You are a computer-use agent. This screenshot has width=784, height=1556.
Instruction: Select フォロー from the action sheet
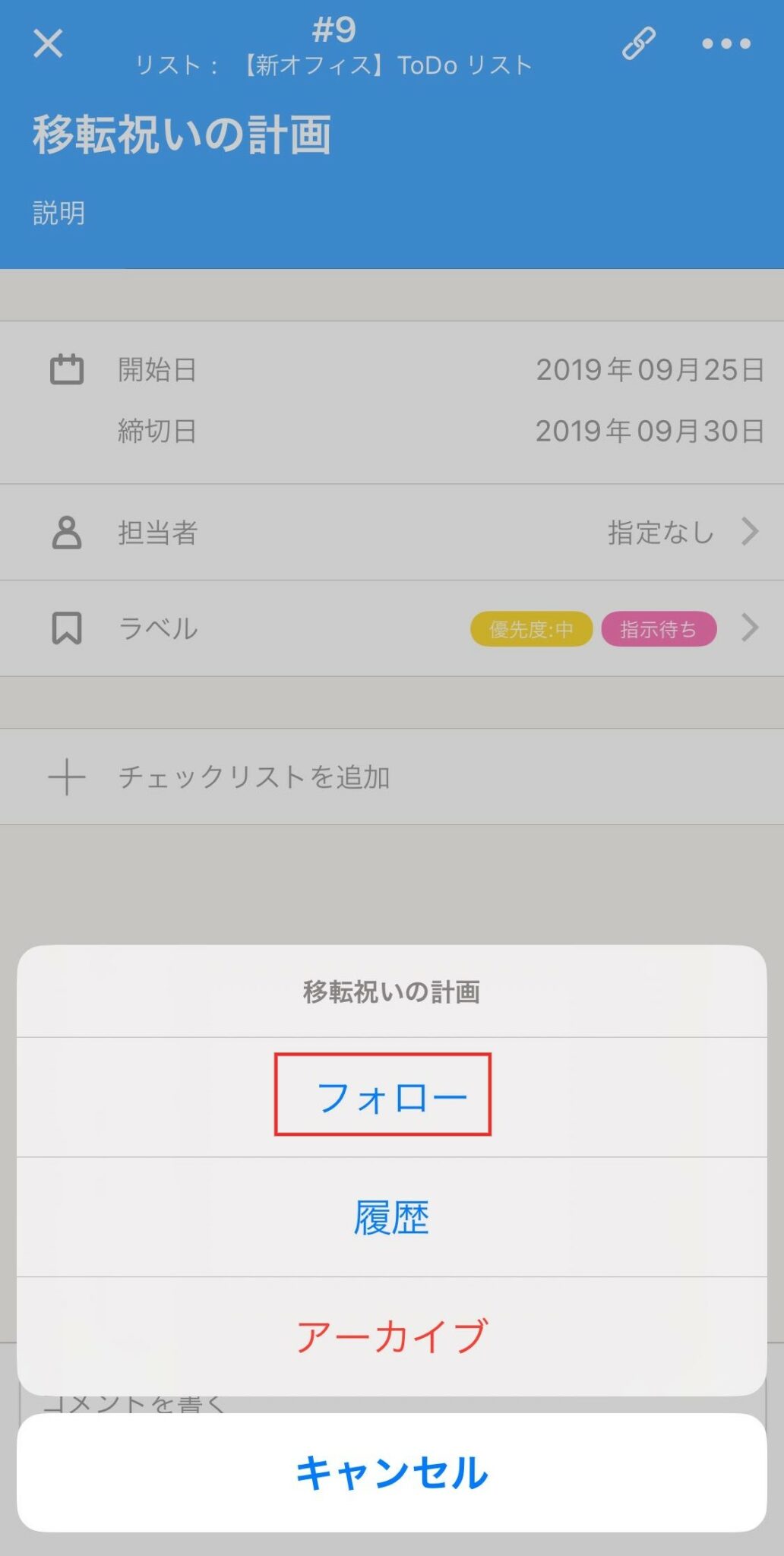click(392, 1094)
